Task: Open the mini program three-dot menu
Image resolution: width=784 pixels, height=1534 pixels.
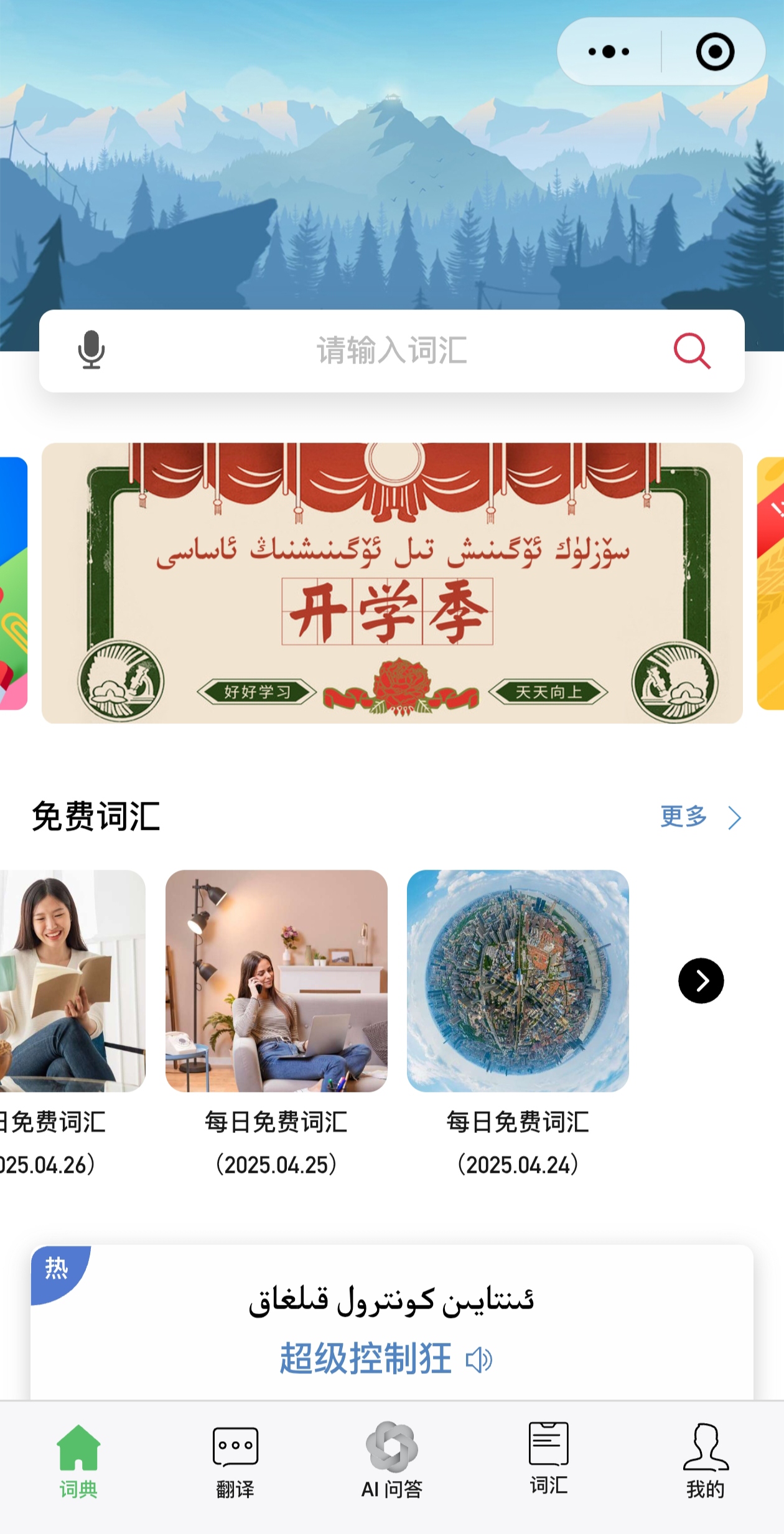Action: pos(609,52)
